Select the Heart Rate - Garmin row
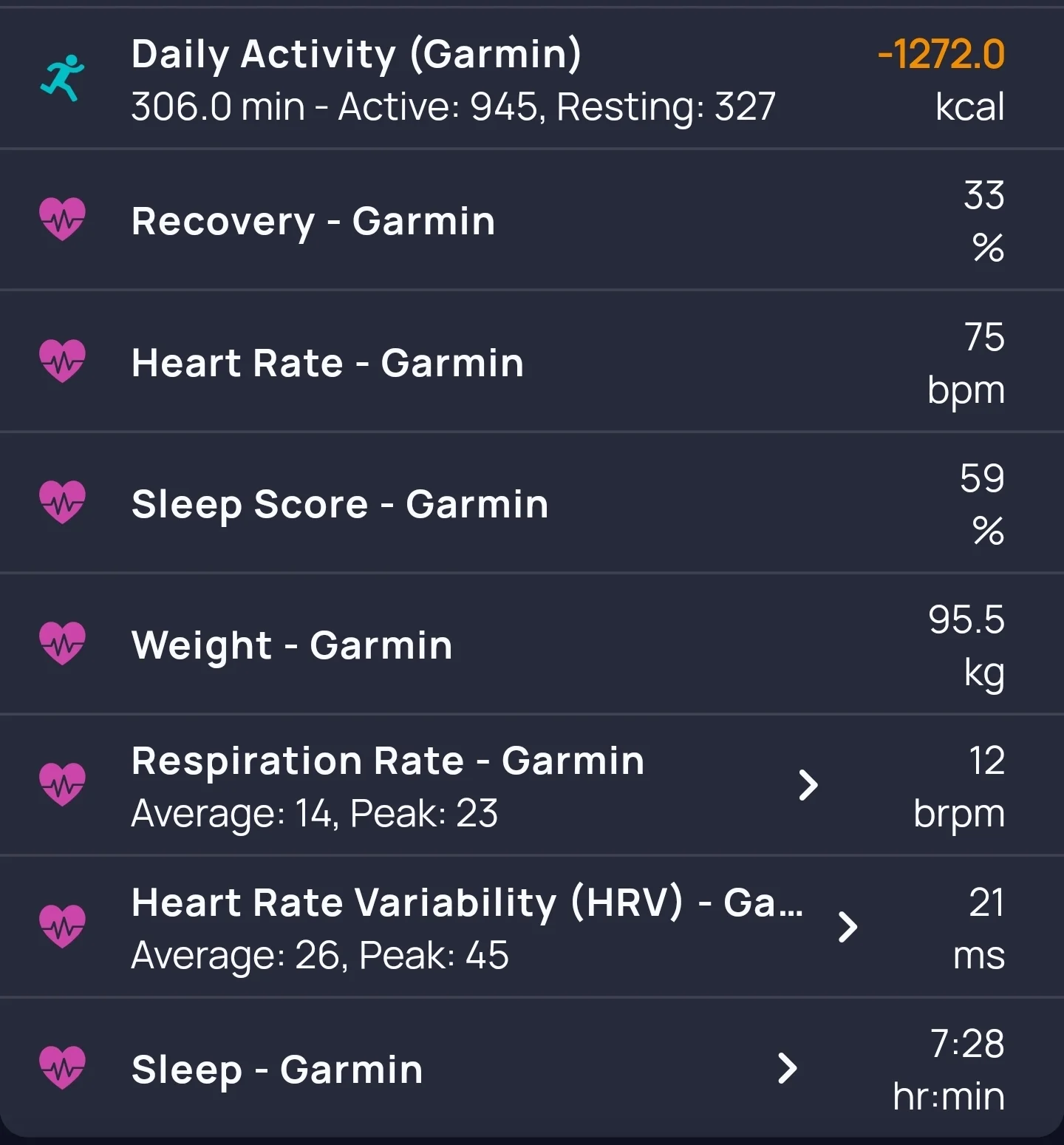This screenshot has width=1064, height=1145. pos(532,362)
